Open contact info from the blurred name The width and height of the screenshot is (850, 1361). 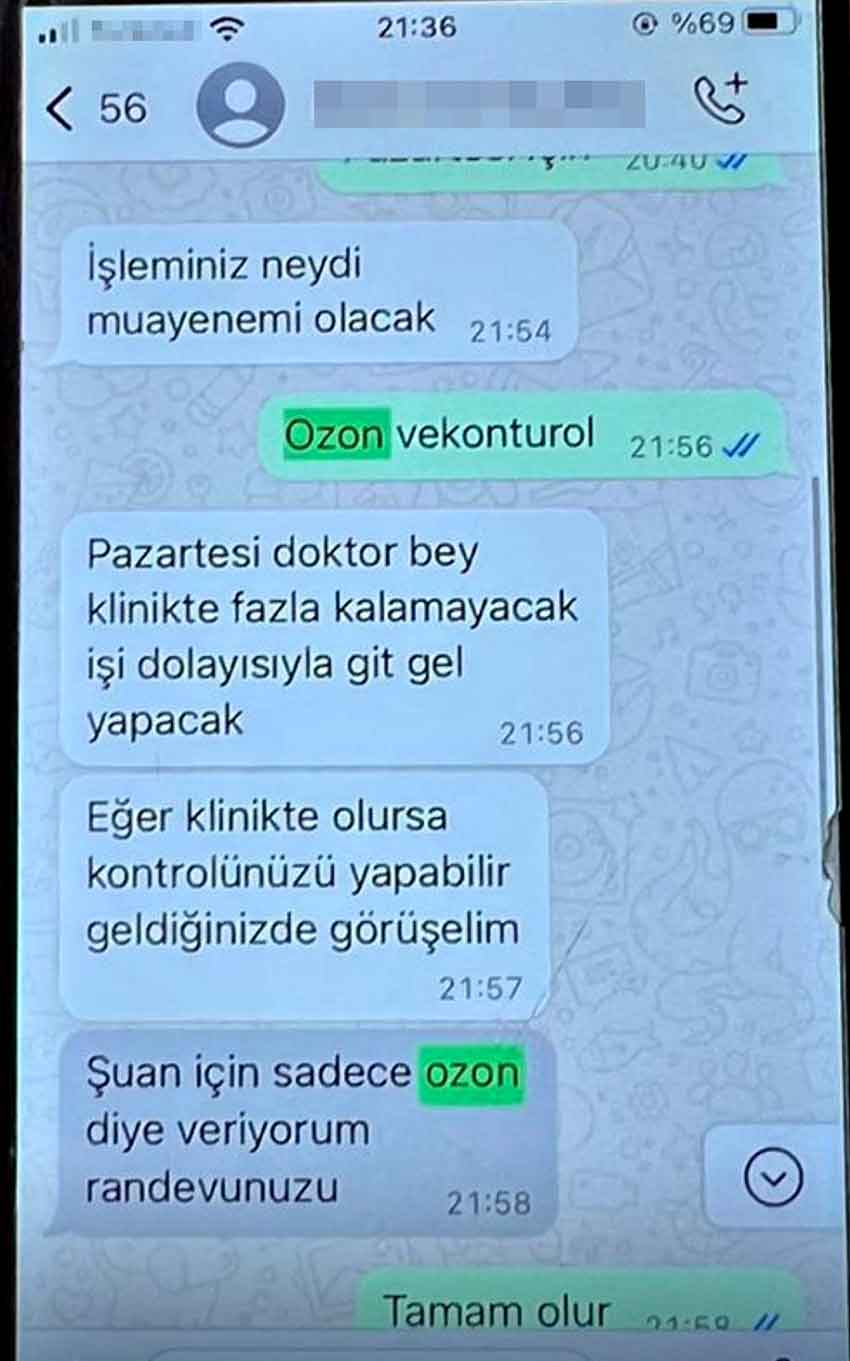click(480, 105)
